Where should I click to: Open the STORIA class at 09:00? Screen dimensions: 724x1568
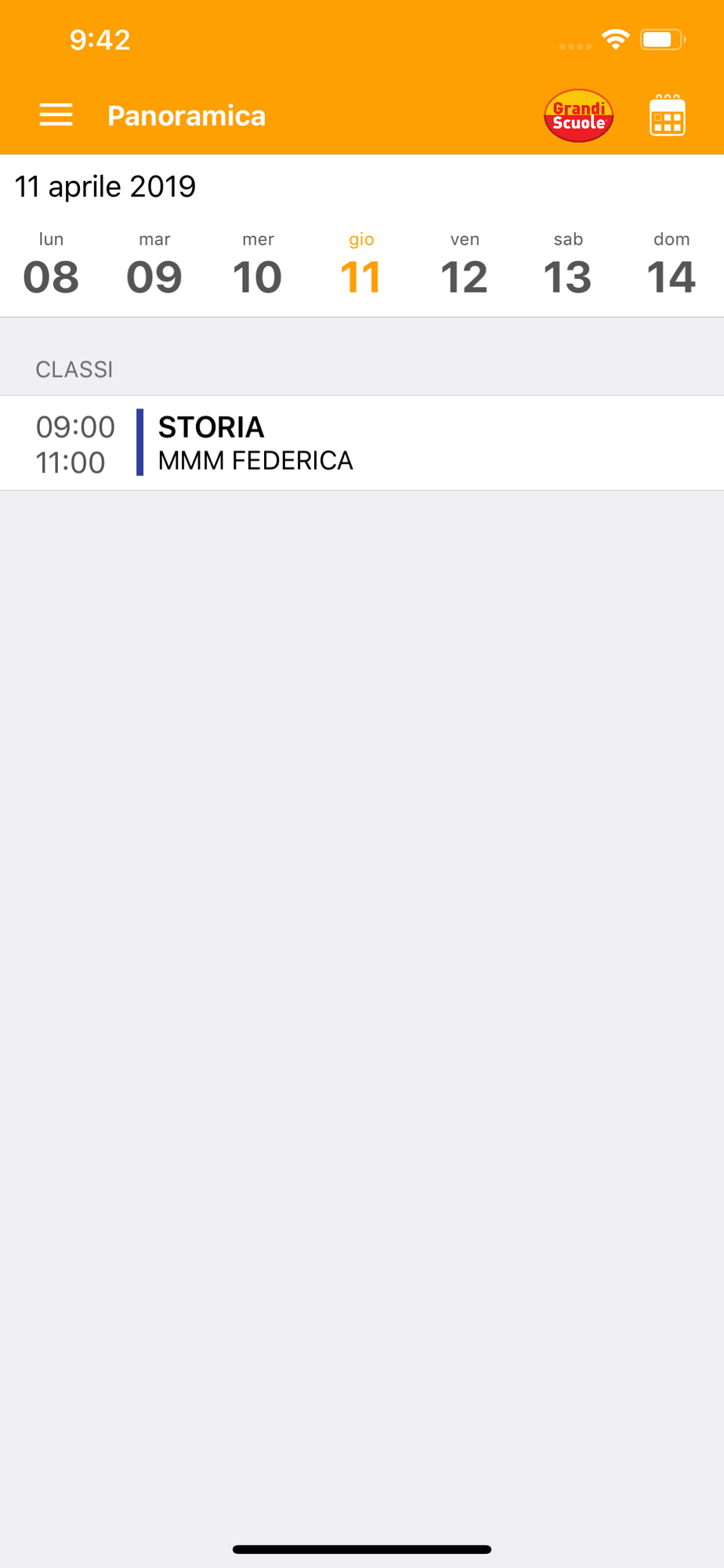click(x=362, y=443)
